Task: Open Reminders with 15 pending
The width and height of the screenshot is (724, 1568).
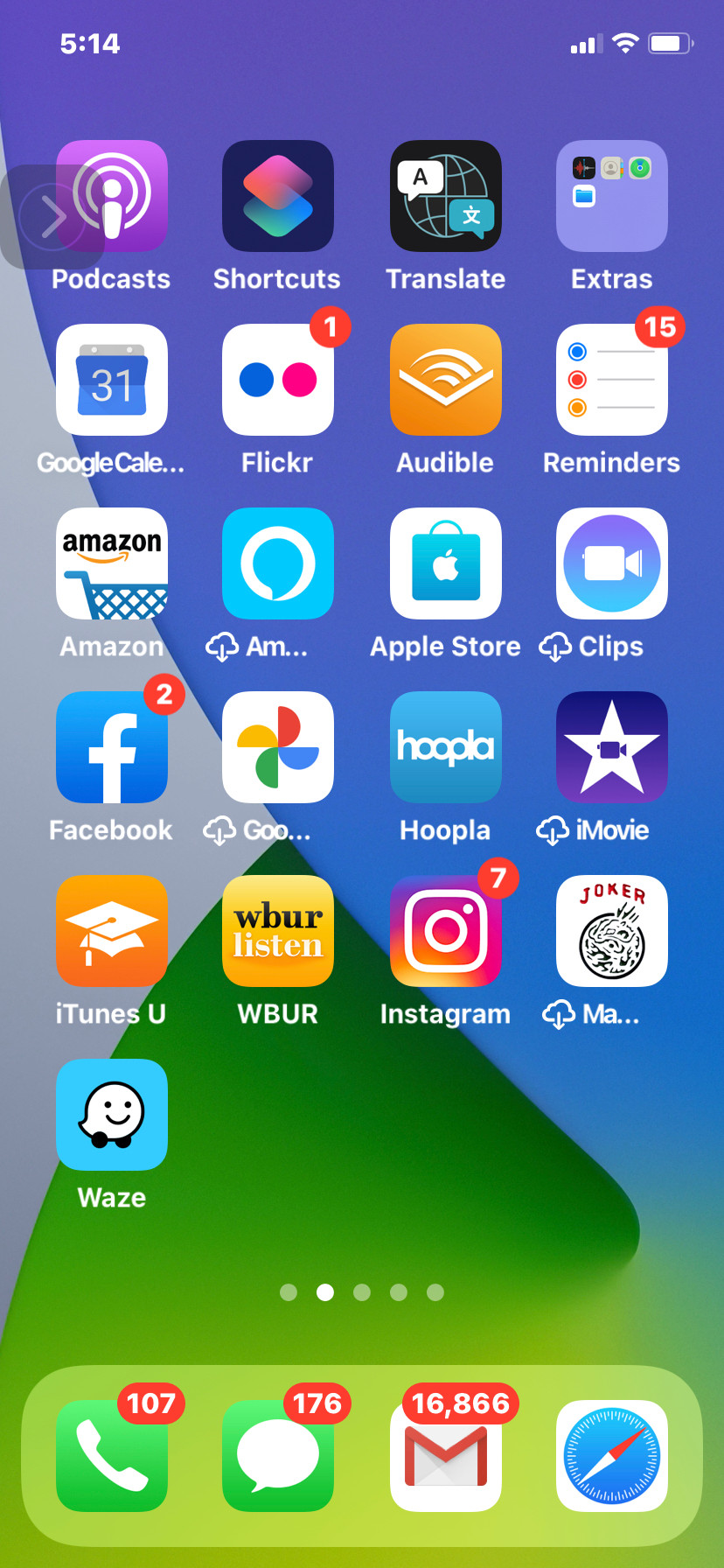Action: (612, 380)
